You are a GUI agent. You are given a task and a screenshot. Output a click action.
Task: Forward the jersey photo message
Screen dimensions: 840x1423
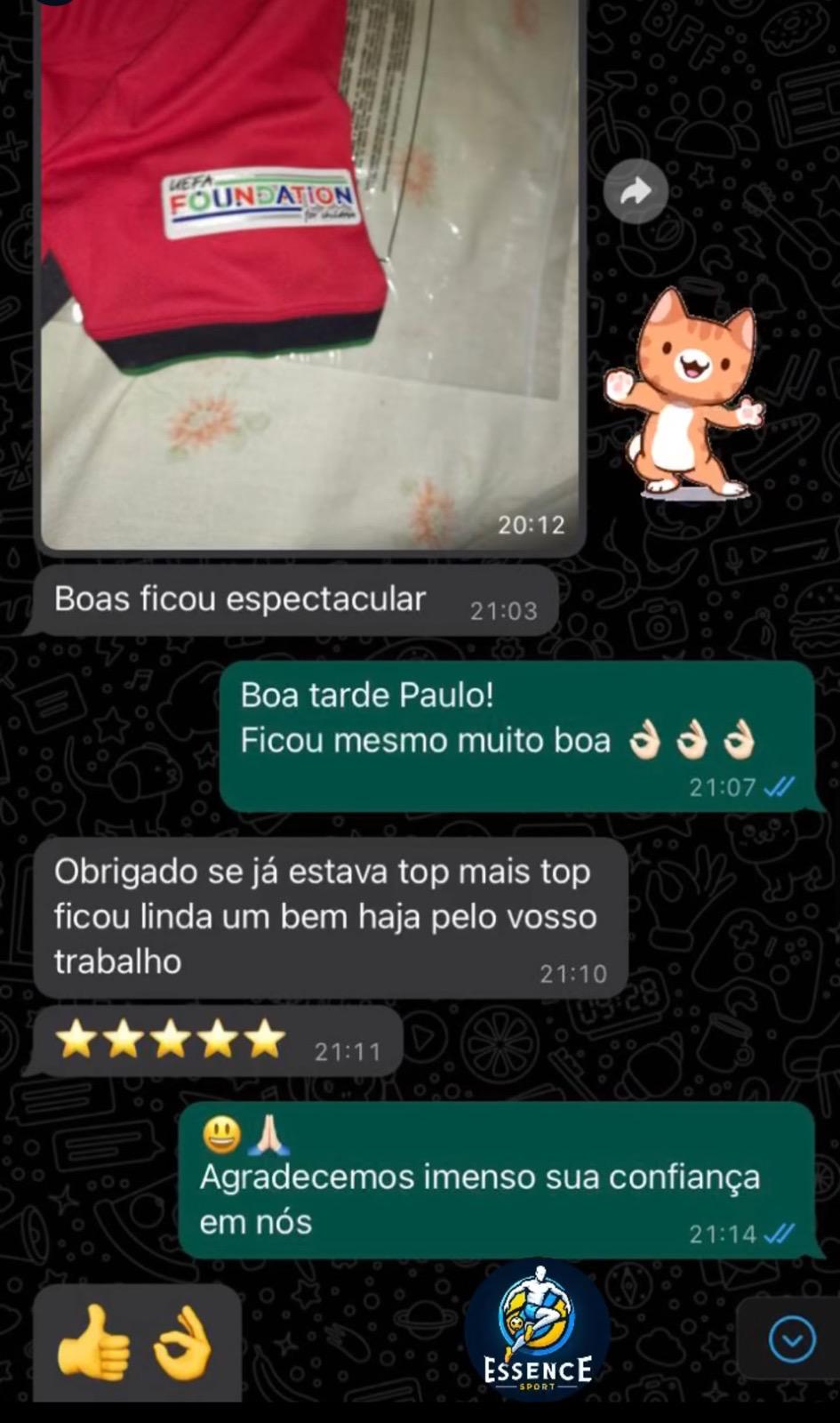[636, 191]
